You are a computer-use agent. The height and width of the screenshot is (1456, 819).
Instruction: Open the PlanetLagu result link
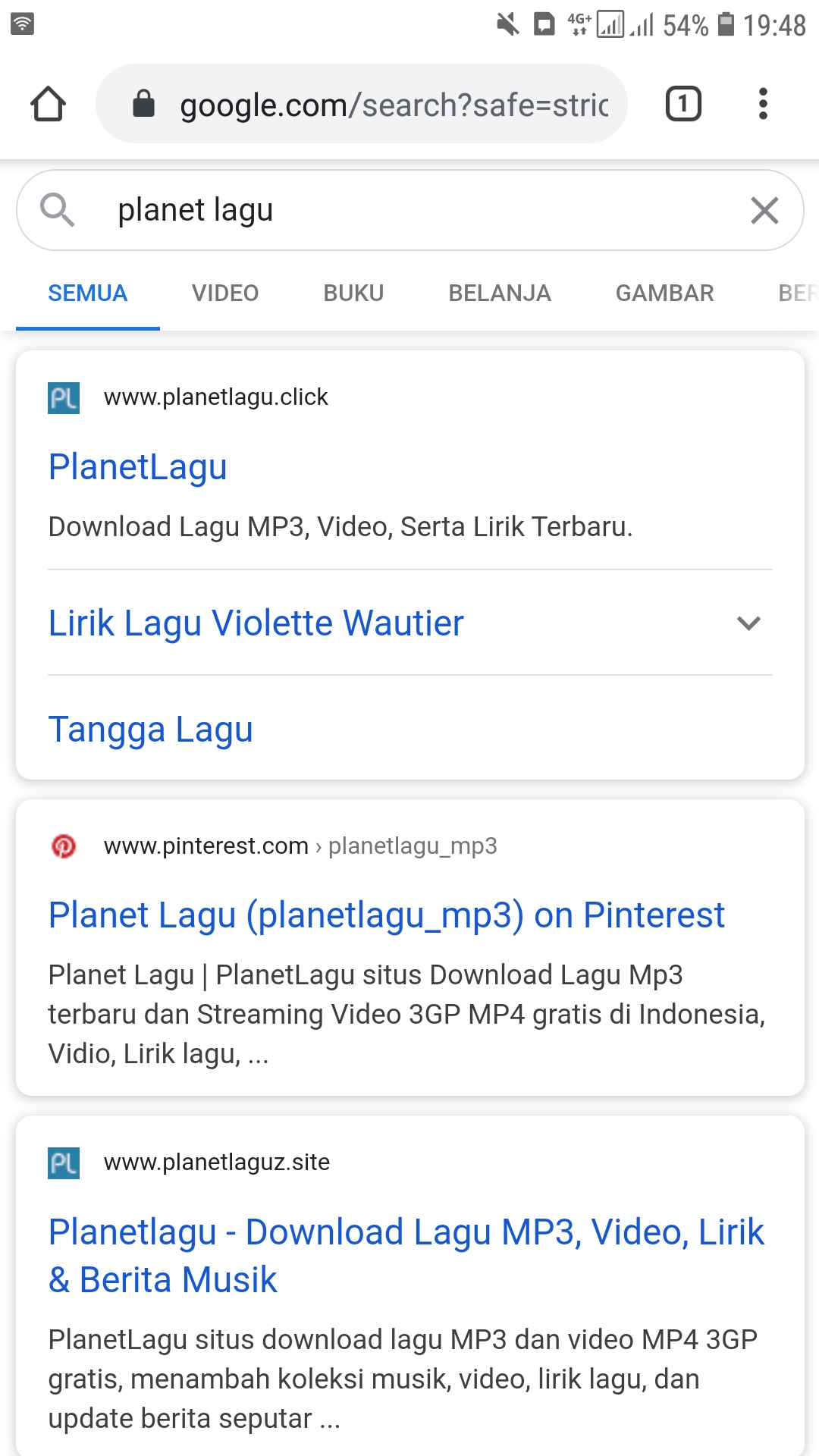point(138,466)
